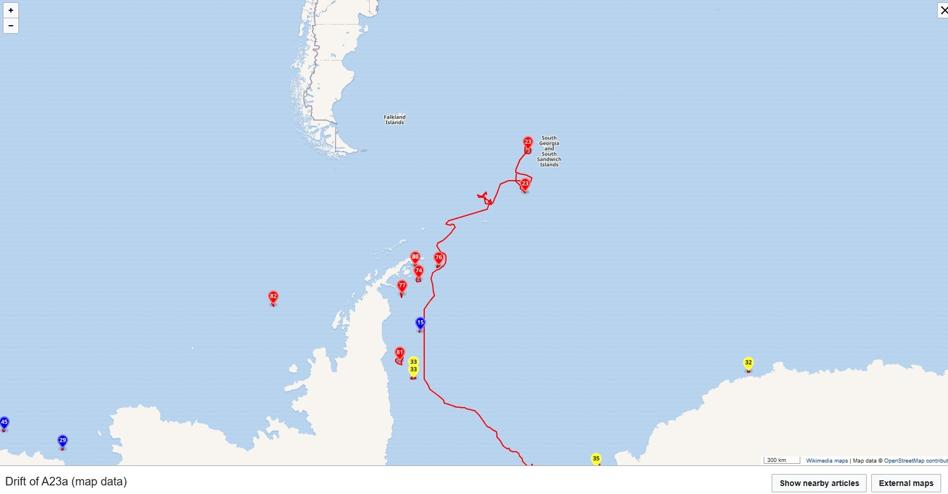Open External maps options
This screenshot has width=948, height=494.
(906, 483)
